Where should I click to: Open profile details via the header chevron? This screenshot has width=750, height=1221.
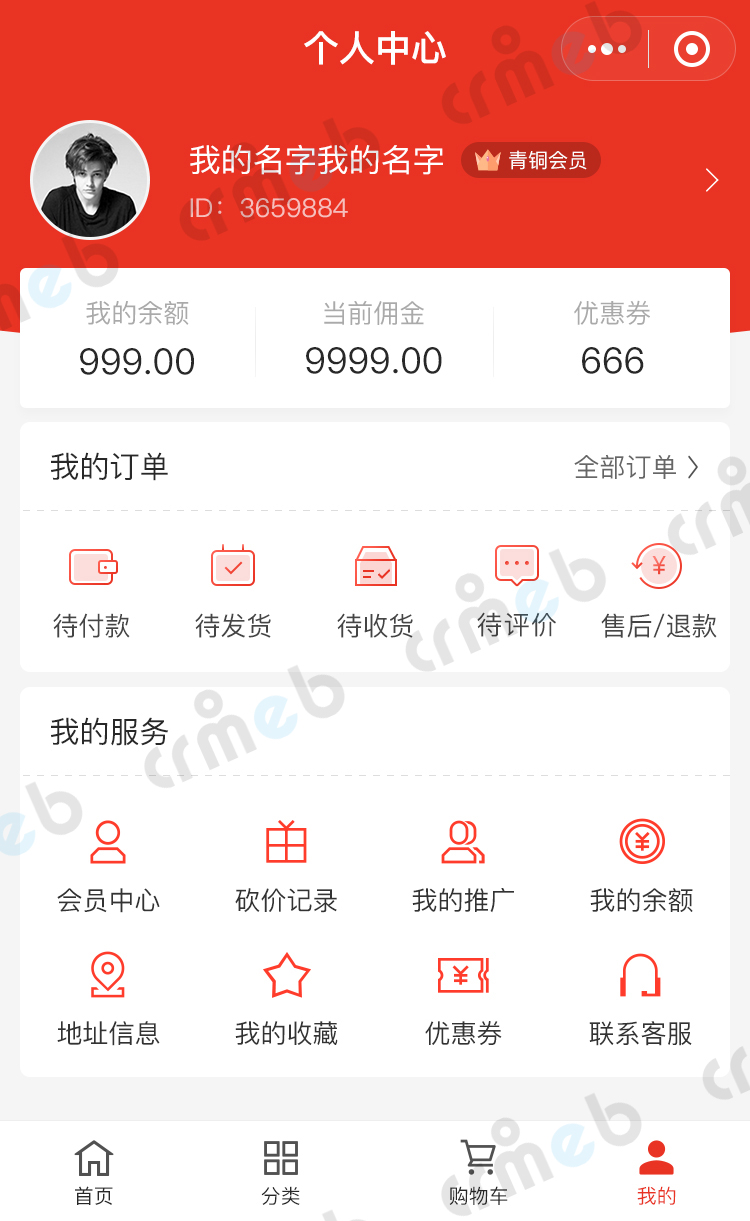(x=712, y=180)
